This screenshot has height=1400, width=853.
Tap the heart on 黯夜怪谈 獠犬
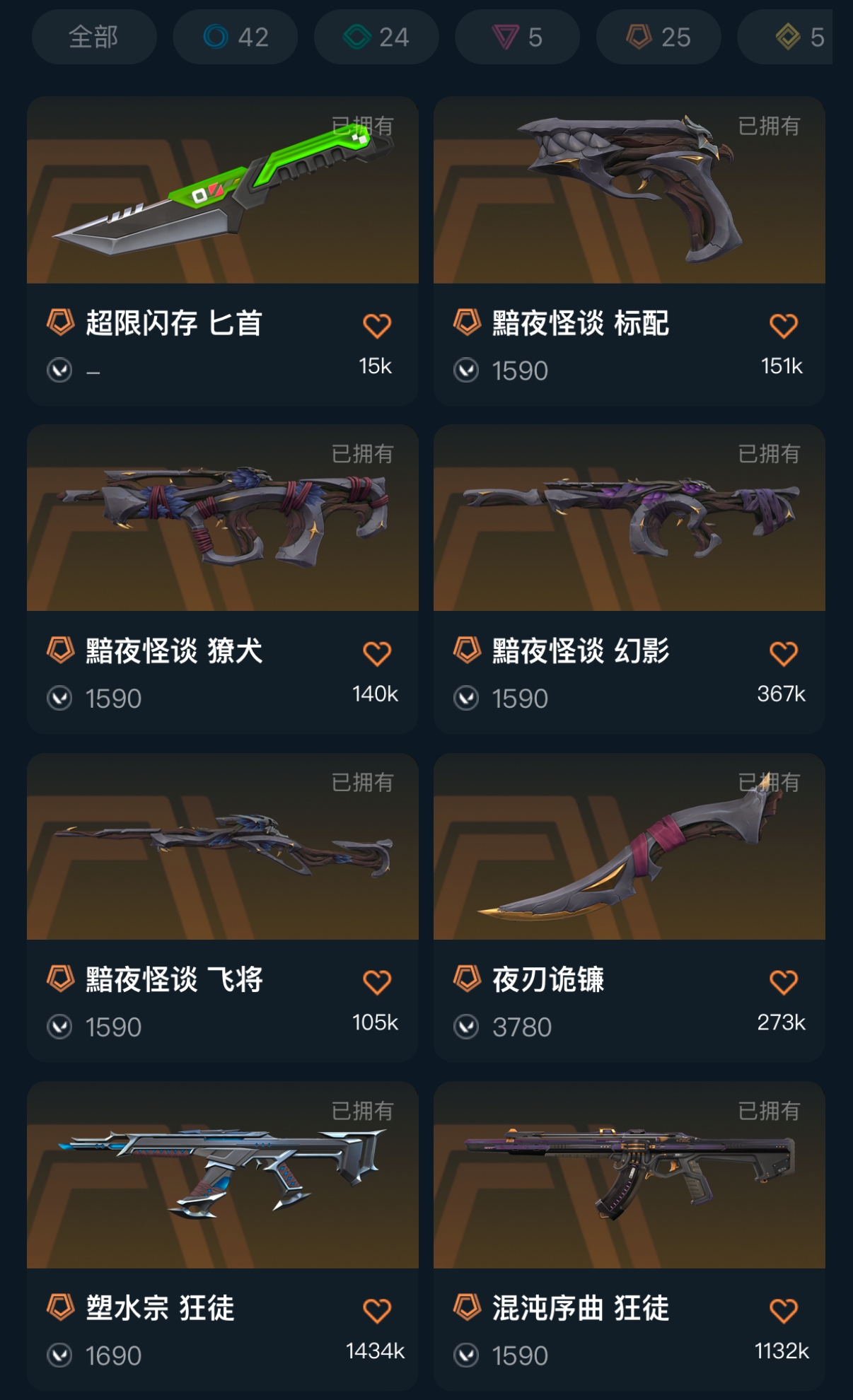pyautogui.click(x=376, y=654)
